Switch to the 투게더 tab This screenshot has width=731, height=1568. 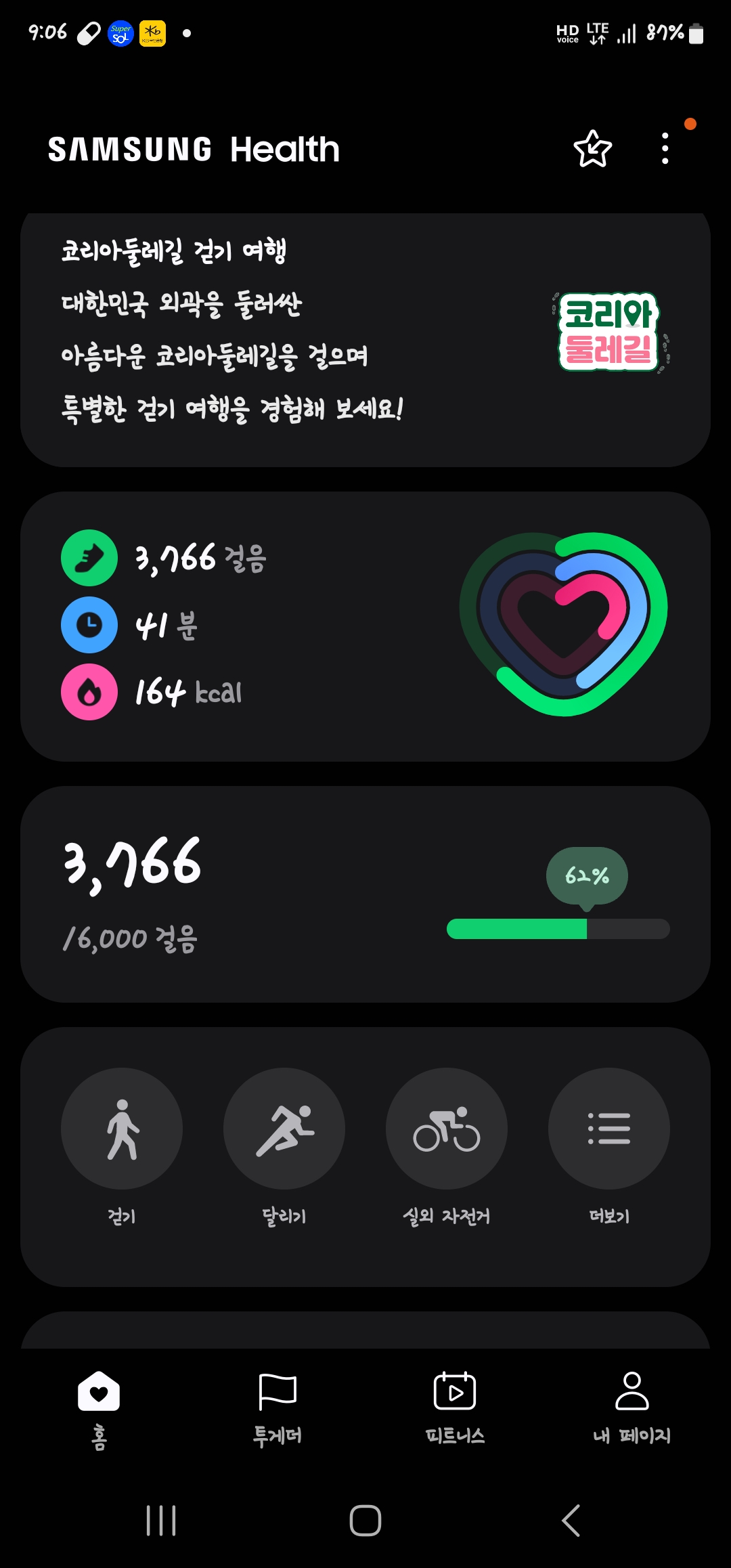pos(278,1405)
